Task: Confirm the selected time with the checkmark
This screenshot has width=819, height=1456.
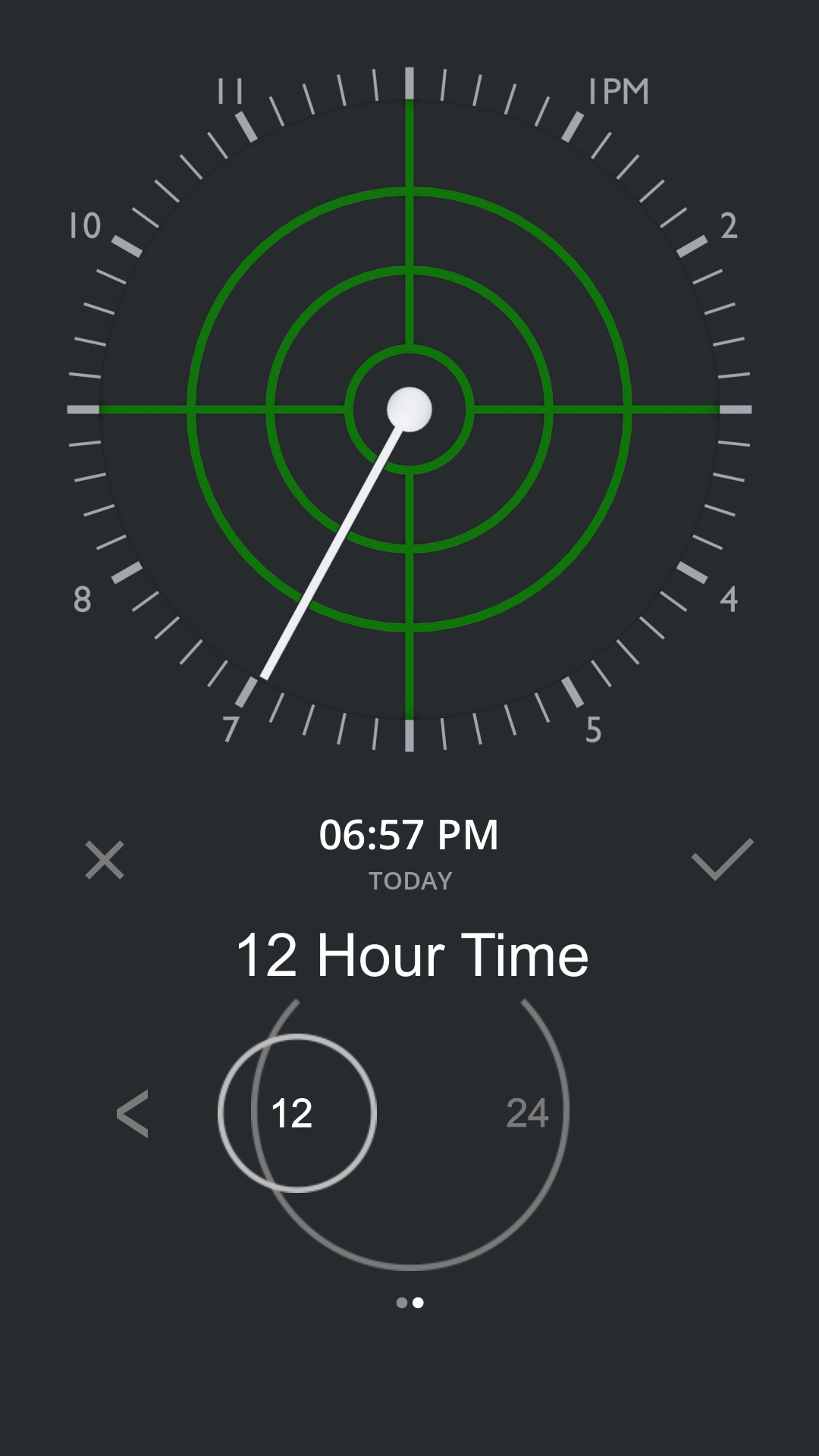Action: pyautogui.click(x=722, y=860)
